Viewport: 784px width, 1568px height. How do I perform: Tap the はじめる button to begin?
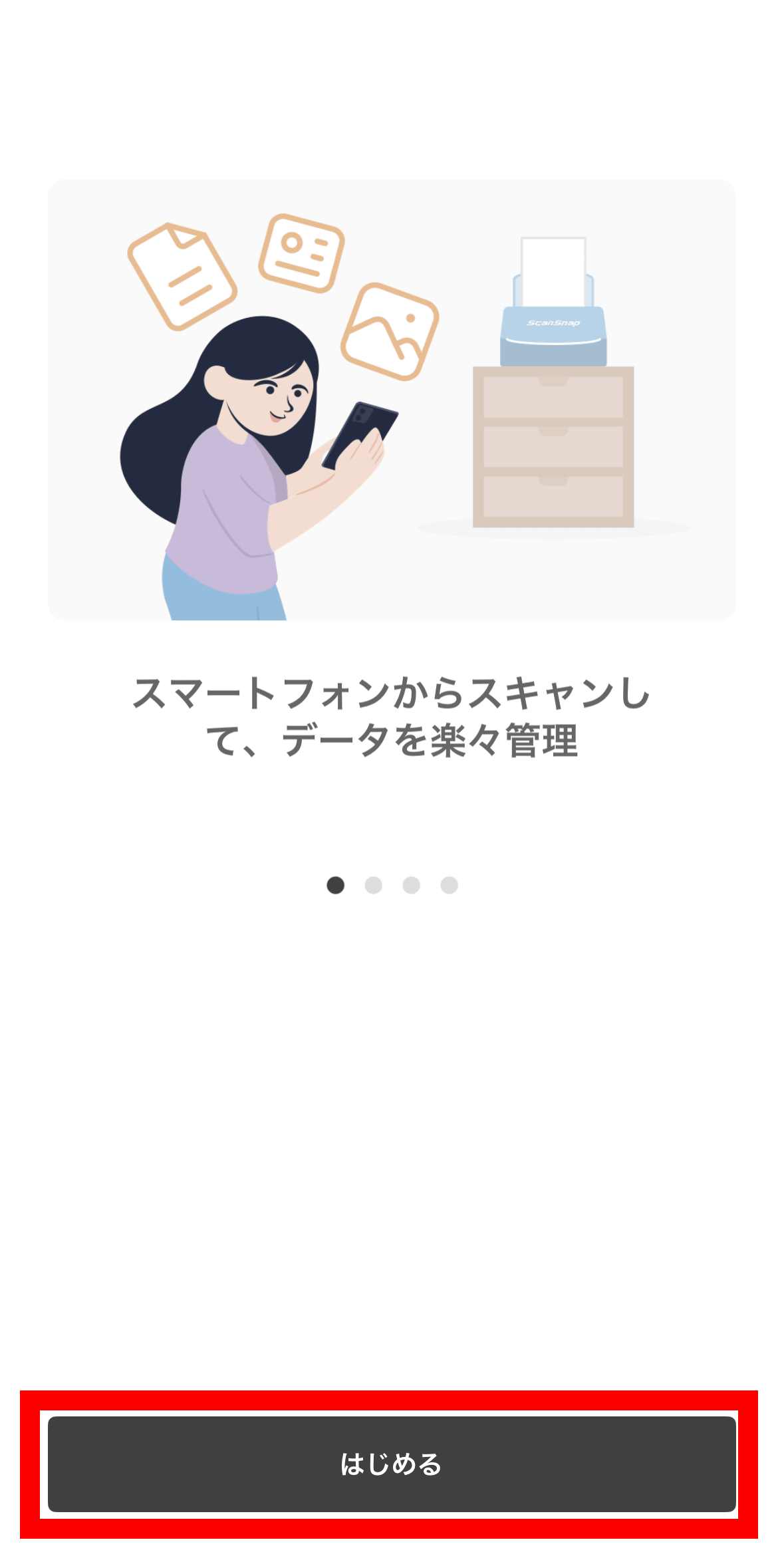392,1464
